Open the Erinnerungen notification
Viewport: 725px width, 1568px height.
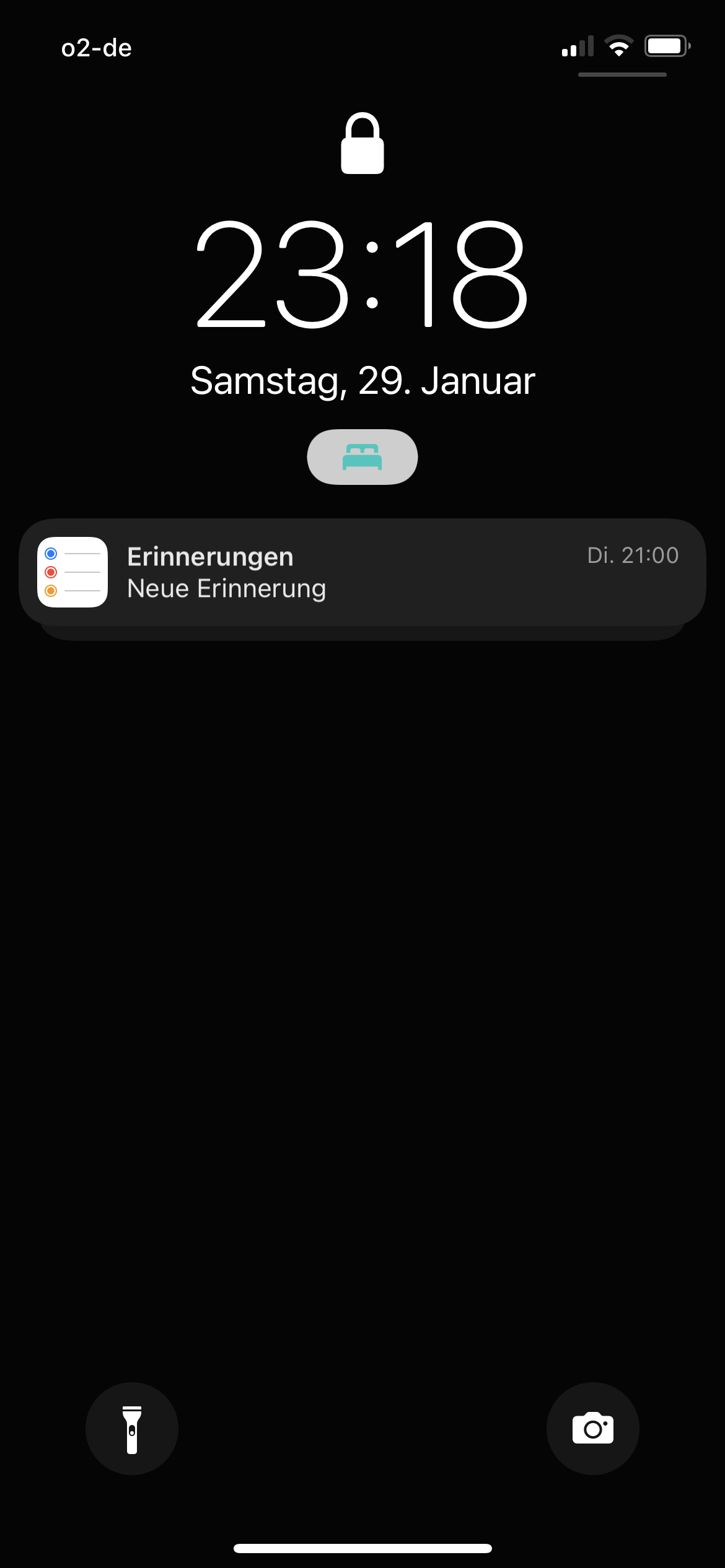point(362,572)
